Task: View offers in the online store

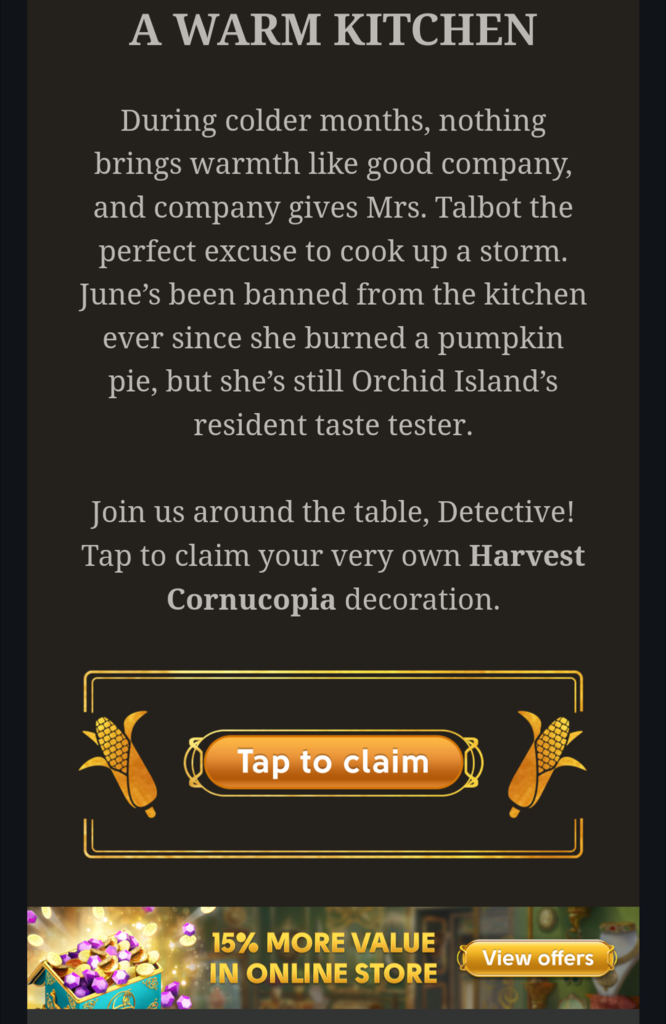Action: pos(538,958)
